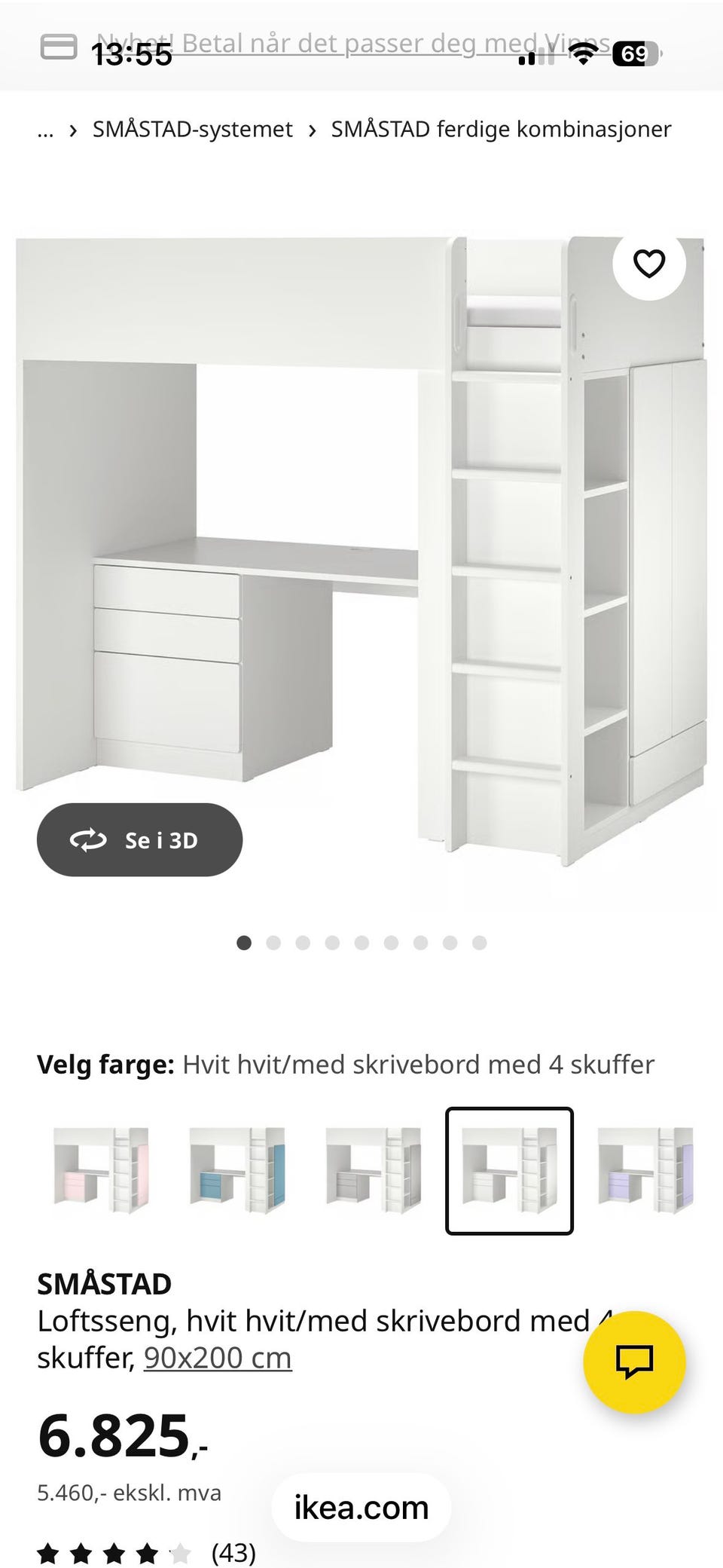Tap the payment card icon in the status bar

(59, 45)
